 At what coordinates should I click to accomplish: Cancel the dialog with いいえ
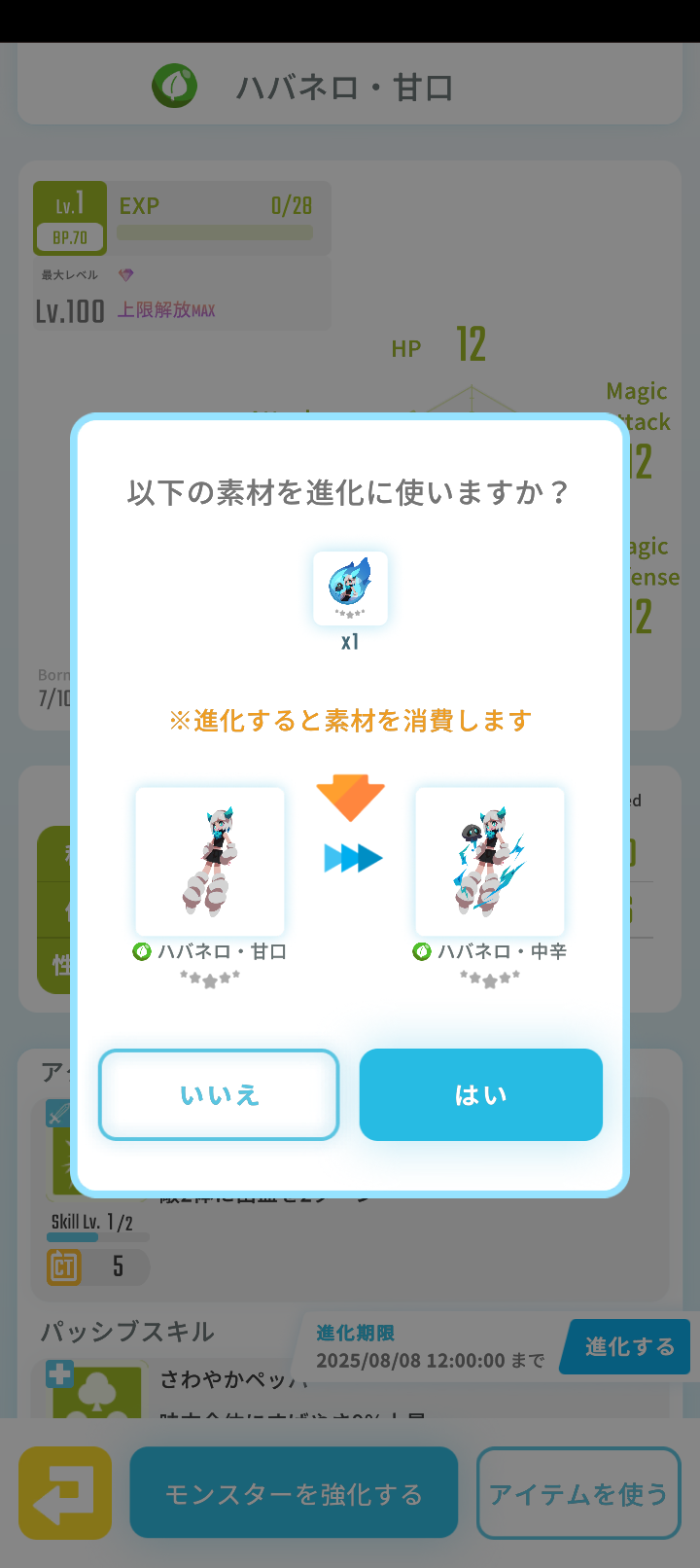click(218, 1094)
